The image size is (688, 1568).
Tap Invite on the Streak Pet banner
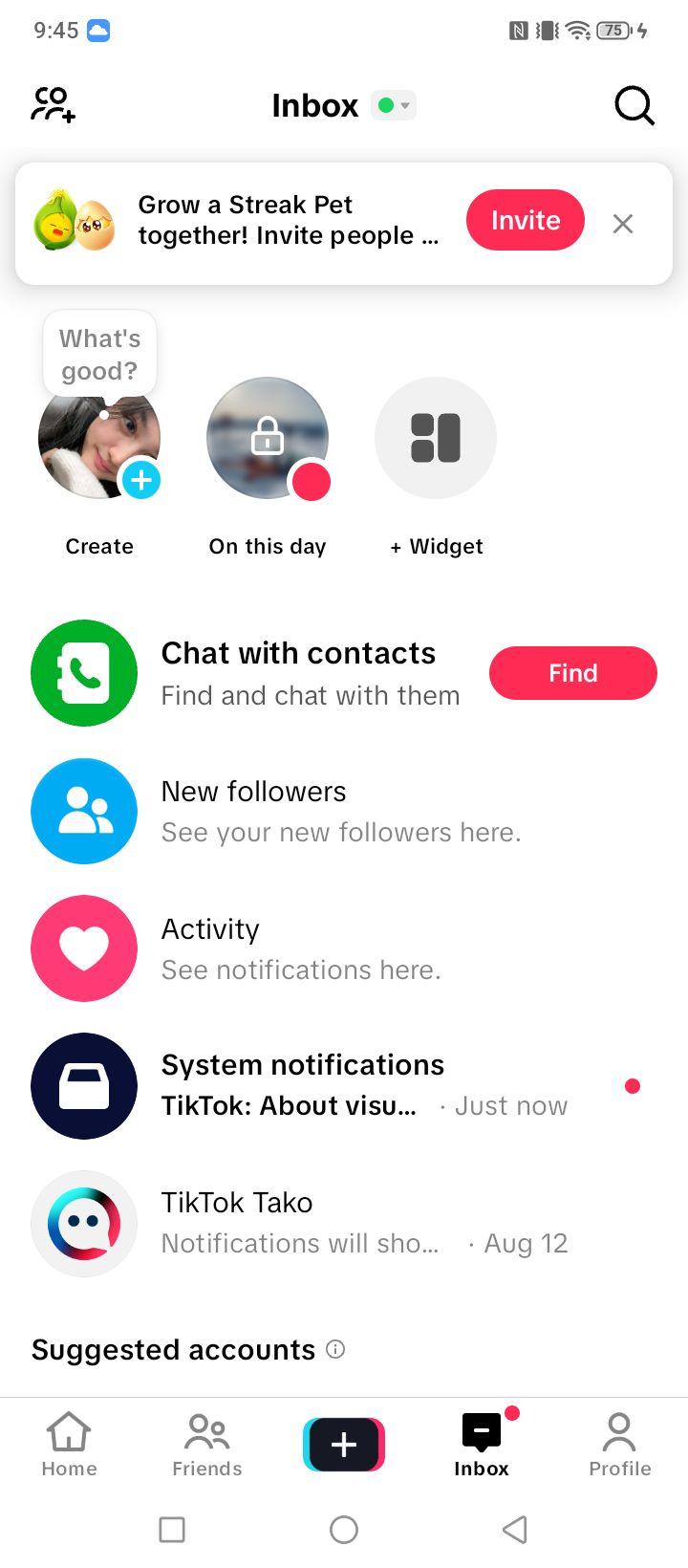pos(525,220)
